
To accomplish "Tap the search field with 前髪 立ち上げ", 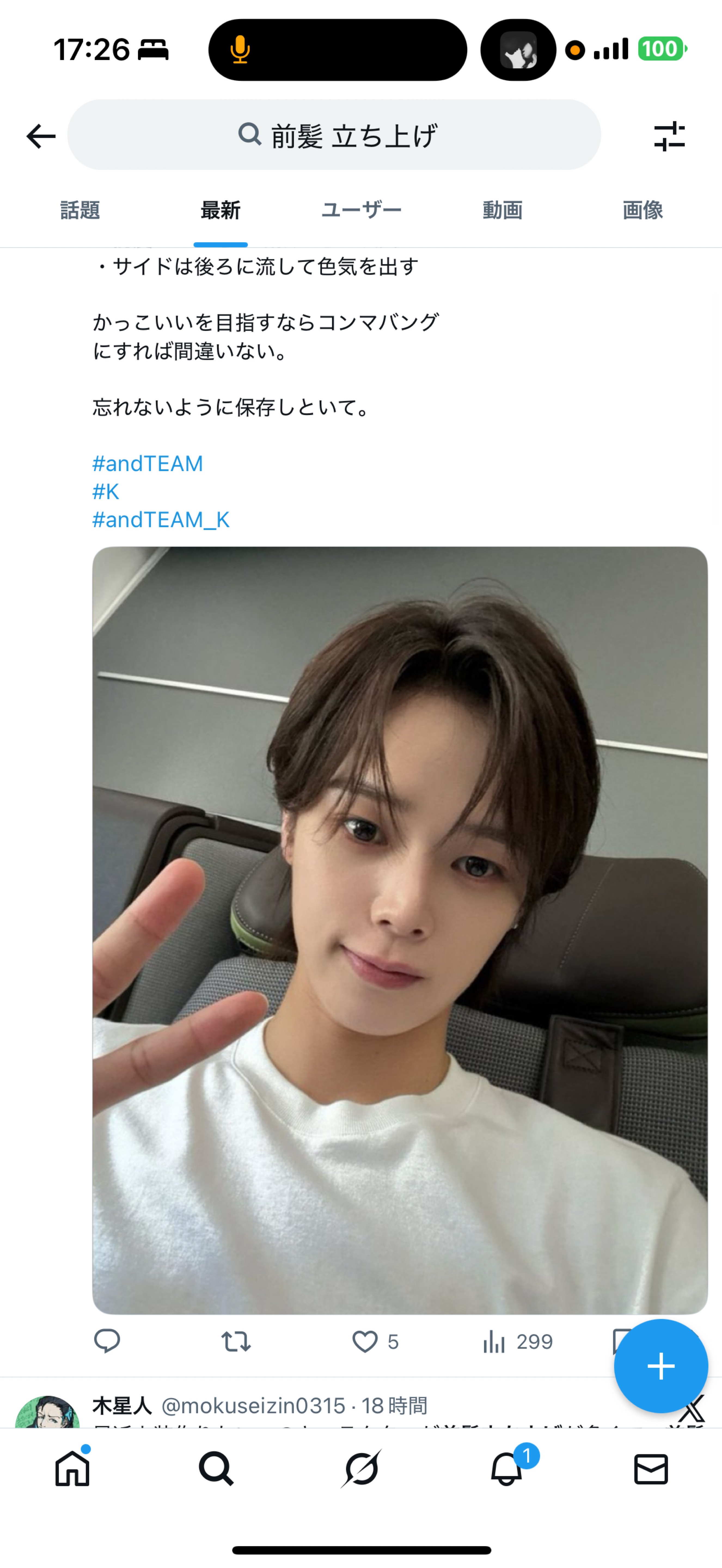I will pyautogui.click(x=334, y=135).
